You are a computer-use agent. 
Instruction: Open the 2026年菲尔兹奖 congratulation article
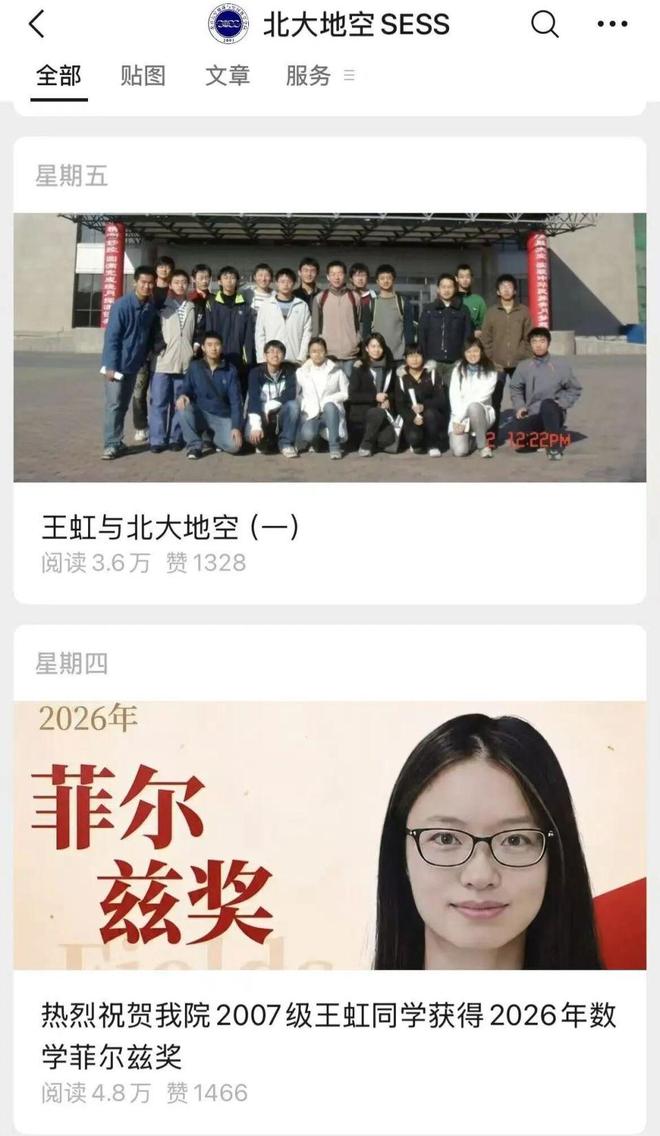330,879
